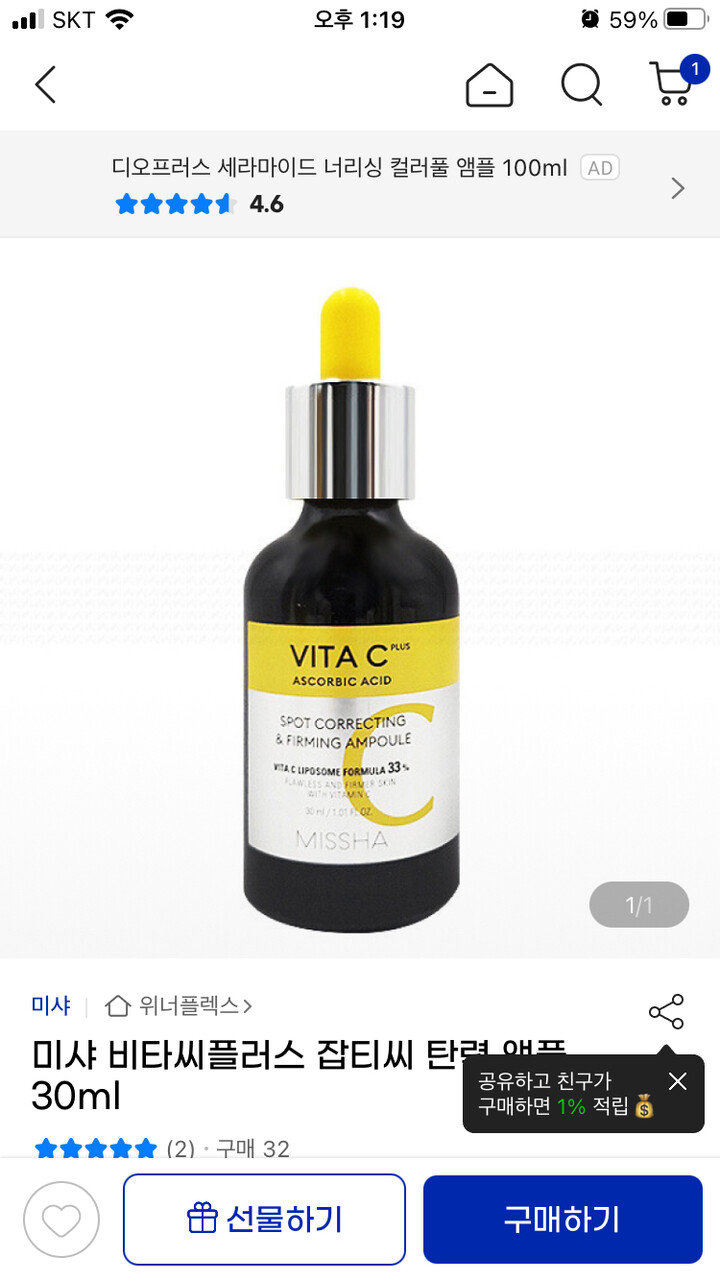Share this product
Viewport: 720px width, 1281px height.
click(666, 1012)
